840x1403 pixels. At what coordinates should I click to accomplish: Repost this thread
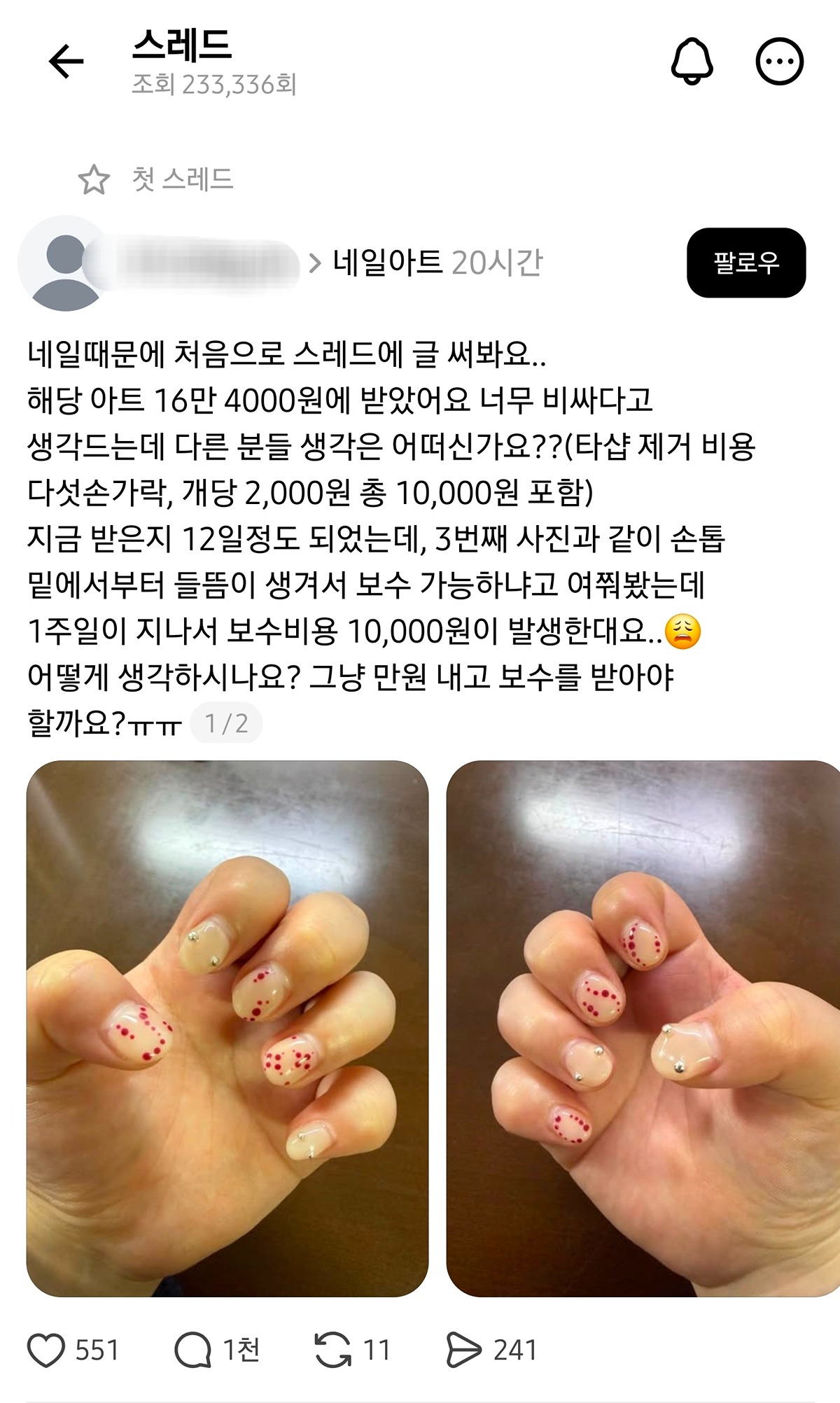point(332,1350)
